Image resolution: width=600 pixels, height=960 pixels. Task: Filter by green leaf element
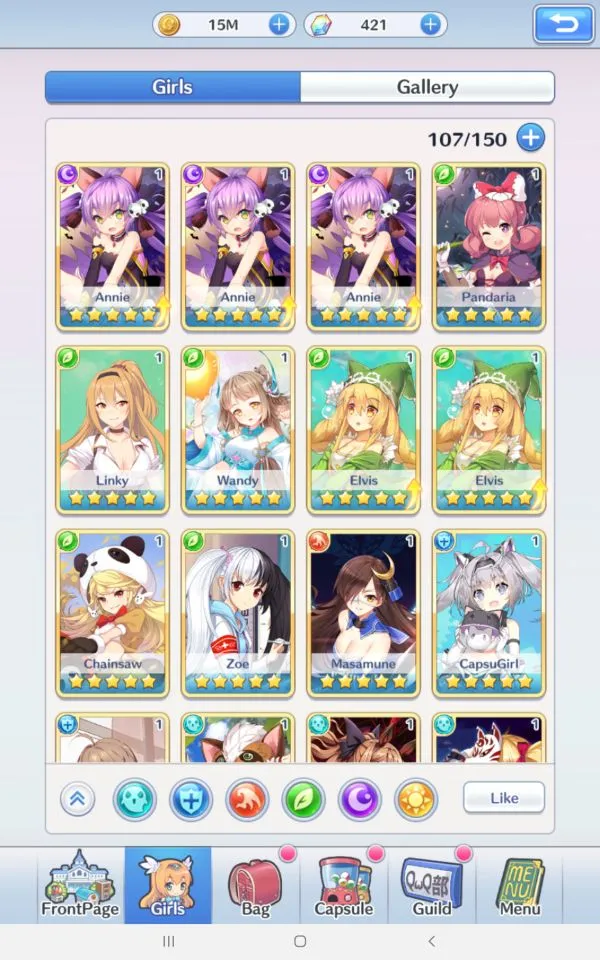click(x=304, y=800)
